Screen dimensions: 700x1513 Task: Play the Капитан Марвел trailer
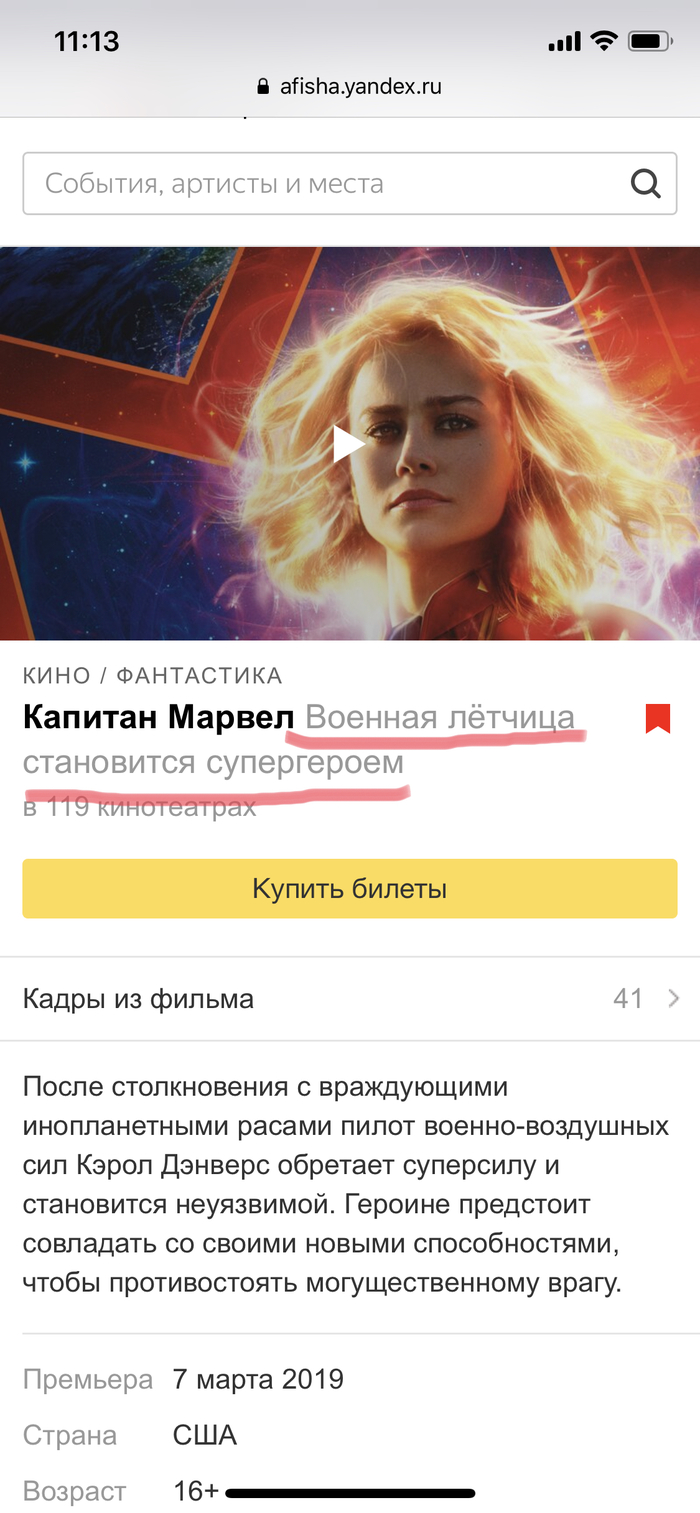click(x=349, y=444)
